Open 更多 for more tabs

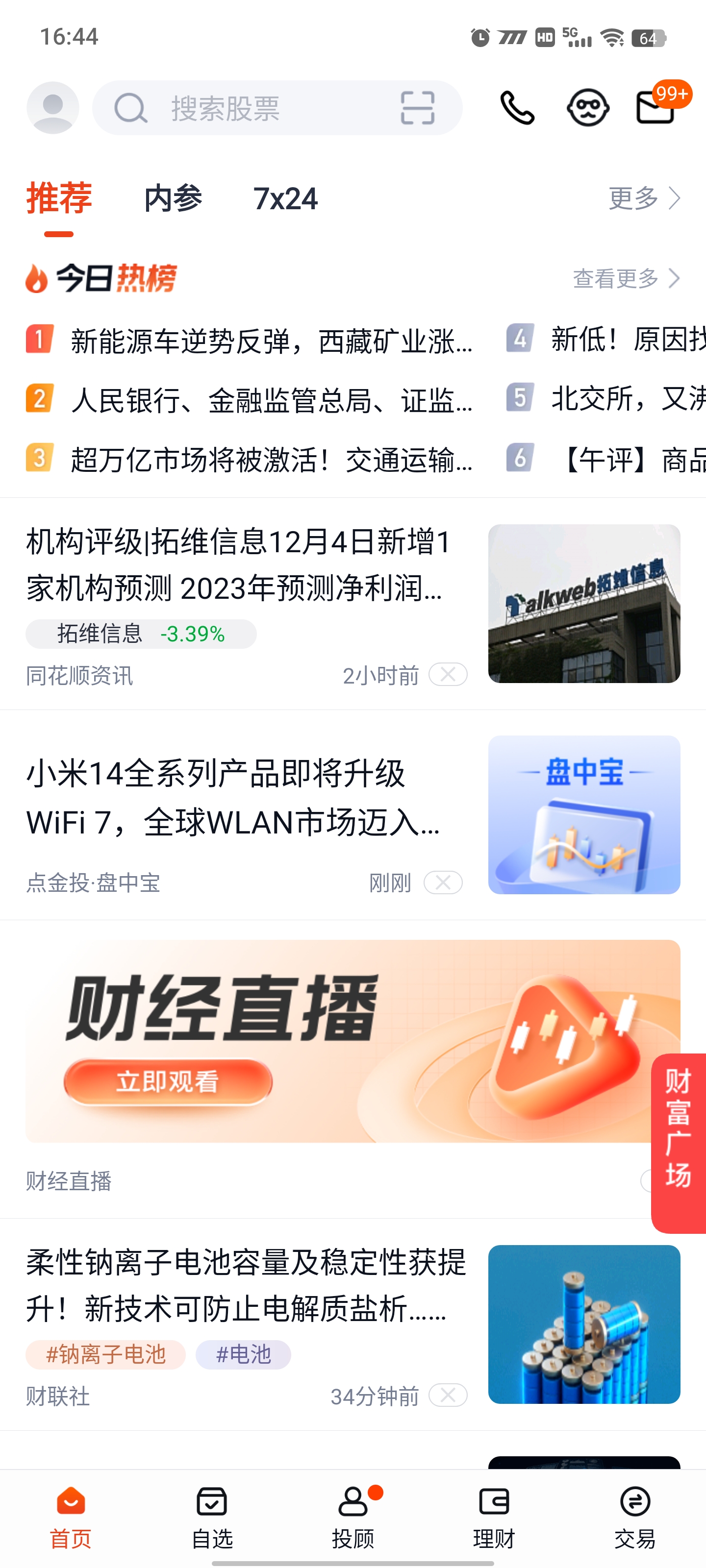click(x=644, y=198)
